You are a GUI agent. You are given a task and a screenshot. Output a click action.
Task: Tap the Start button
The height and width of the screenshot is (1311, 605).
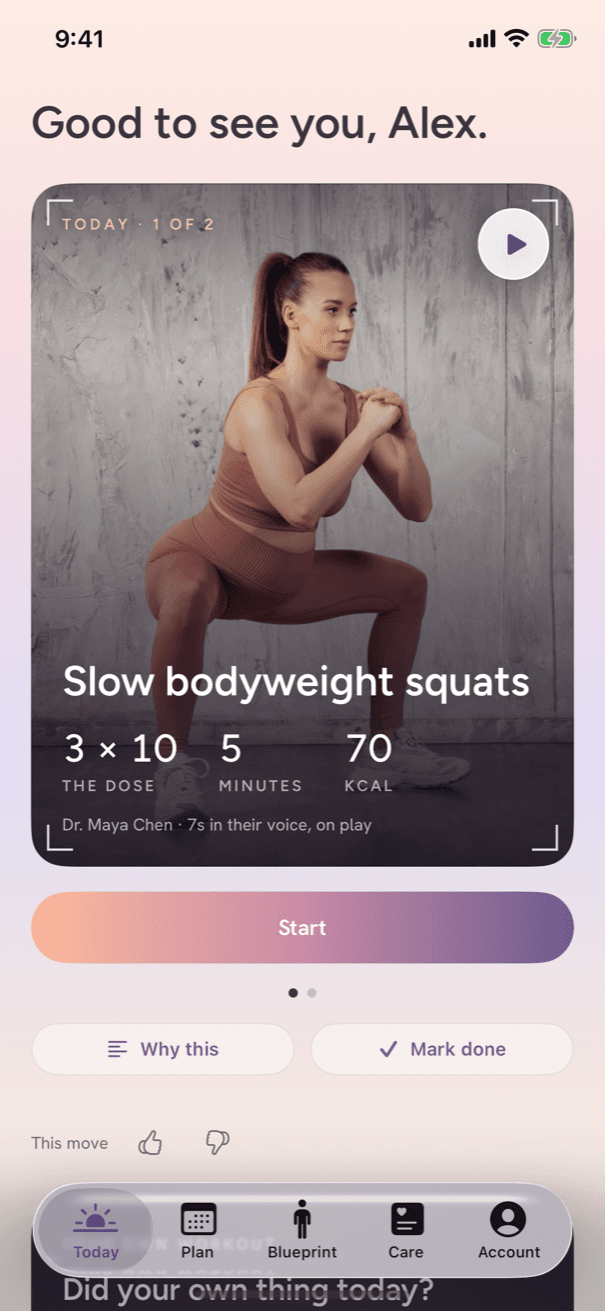302,927
